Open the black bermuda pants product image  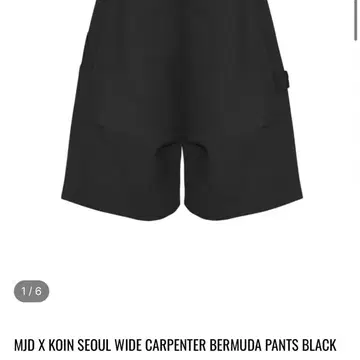(182, 110)
